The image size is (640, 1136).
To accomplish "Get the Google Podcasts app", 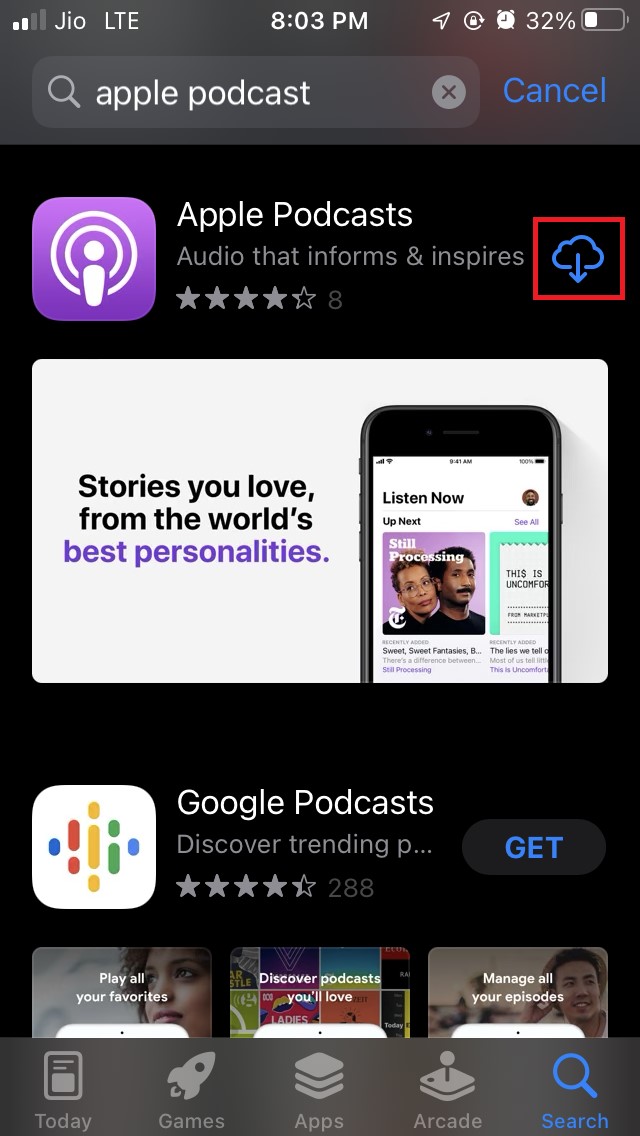I will [533, 848].
